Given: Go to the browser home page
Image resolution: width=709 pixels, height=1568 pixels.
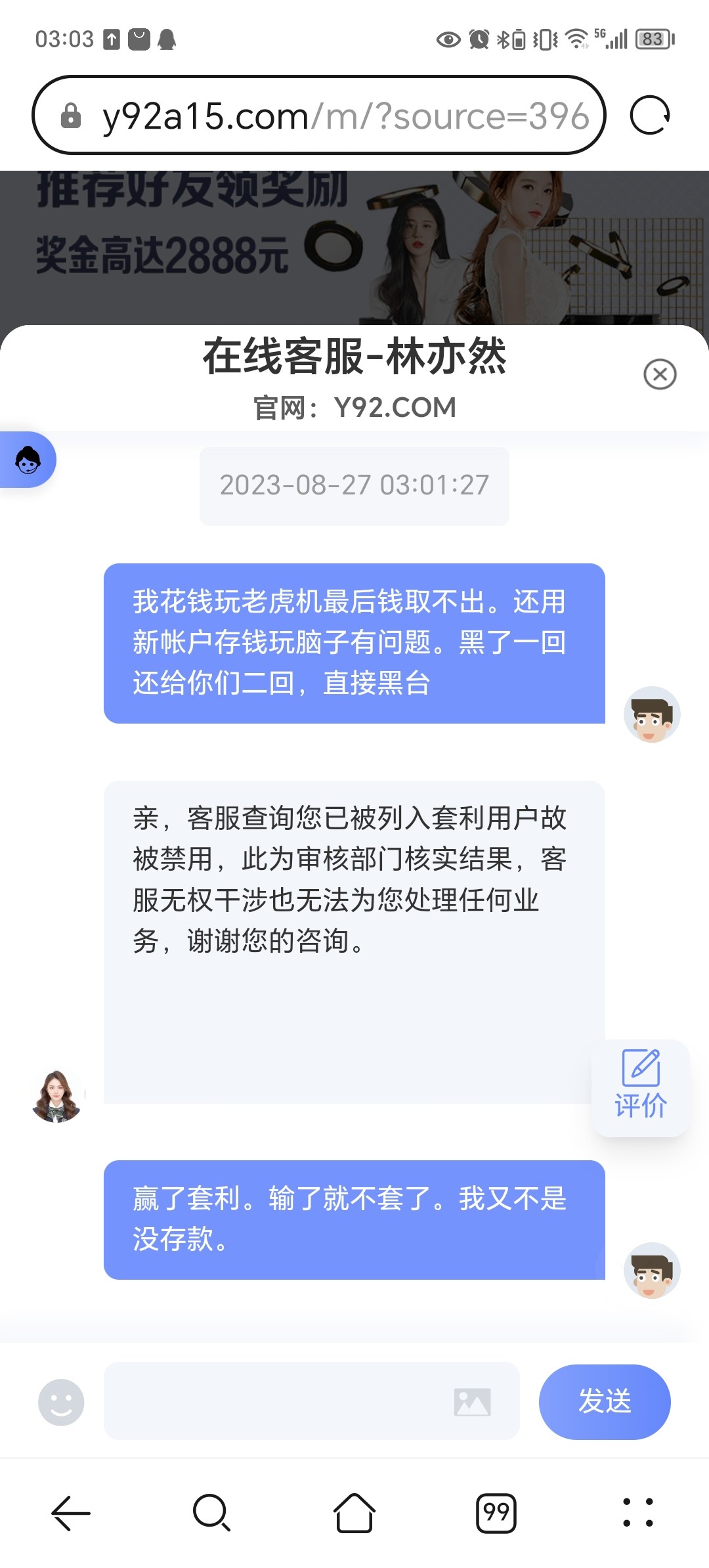Looking at the screenshot, I should coord(354,1513).
